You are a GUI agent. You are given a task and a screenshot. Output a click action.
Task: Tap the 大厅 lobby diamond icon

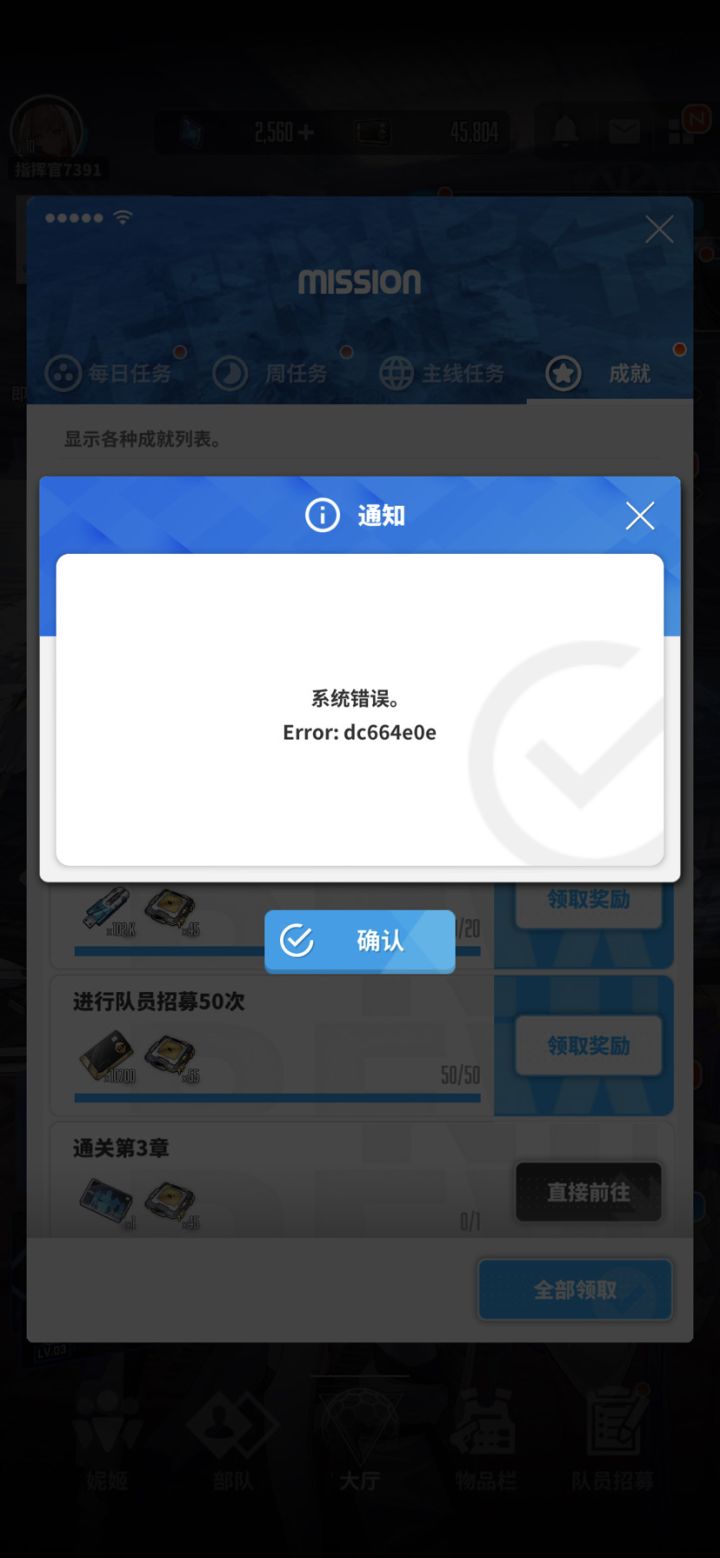(357, 1425)
